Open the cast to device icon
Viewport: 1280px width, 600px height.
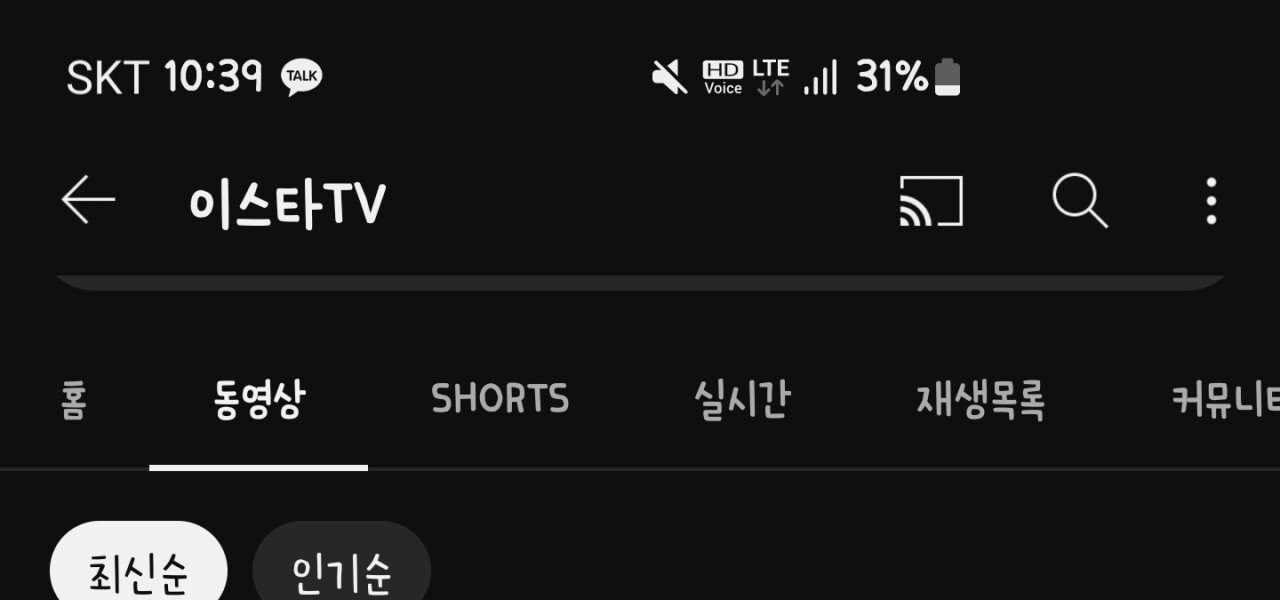(x=930, y=201)
